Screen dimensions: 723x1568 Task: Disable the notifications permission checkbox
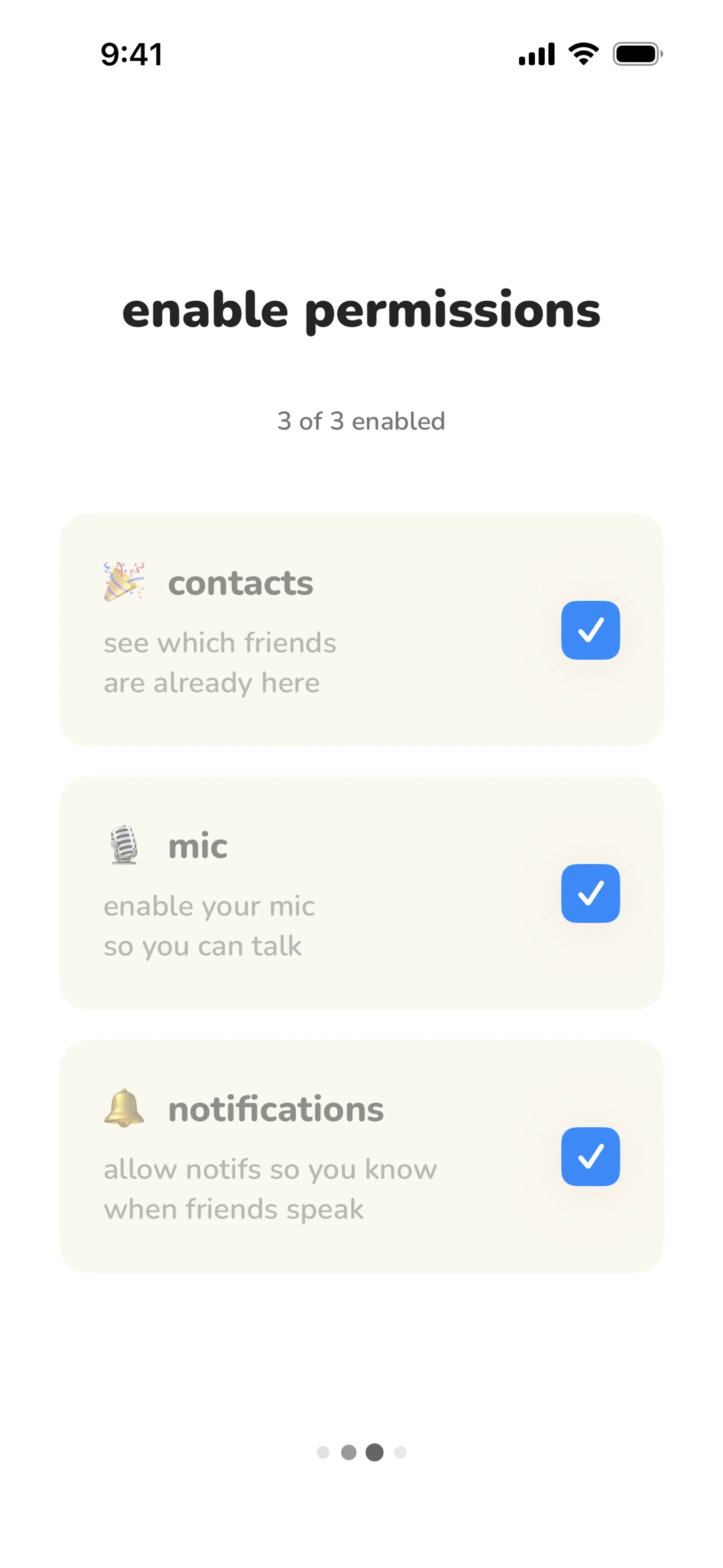click(x=590, y=1156)
